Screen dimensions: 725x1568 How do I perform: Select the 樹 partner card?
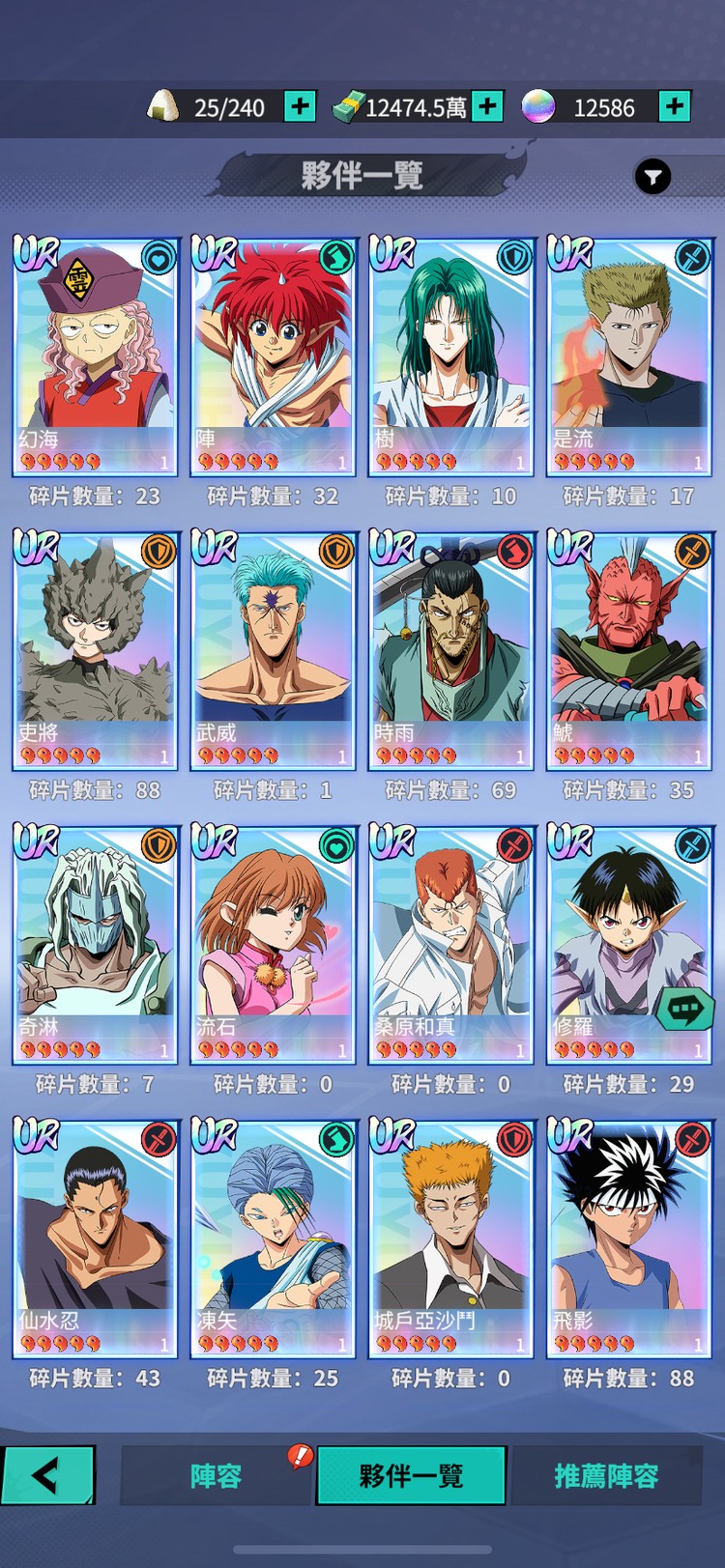[x=450, y=356]
